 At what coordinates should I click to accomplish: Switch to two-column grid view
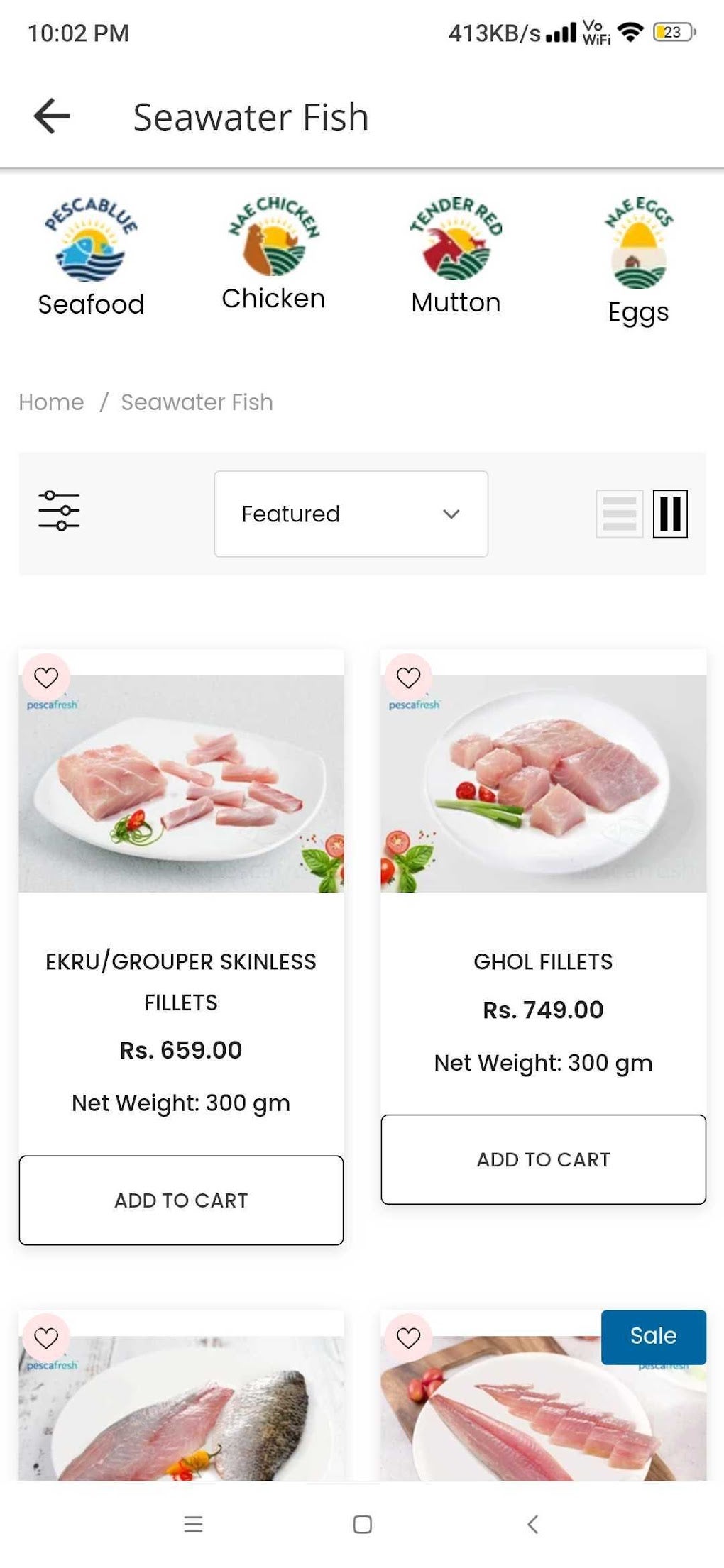670,514
